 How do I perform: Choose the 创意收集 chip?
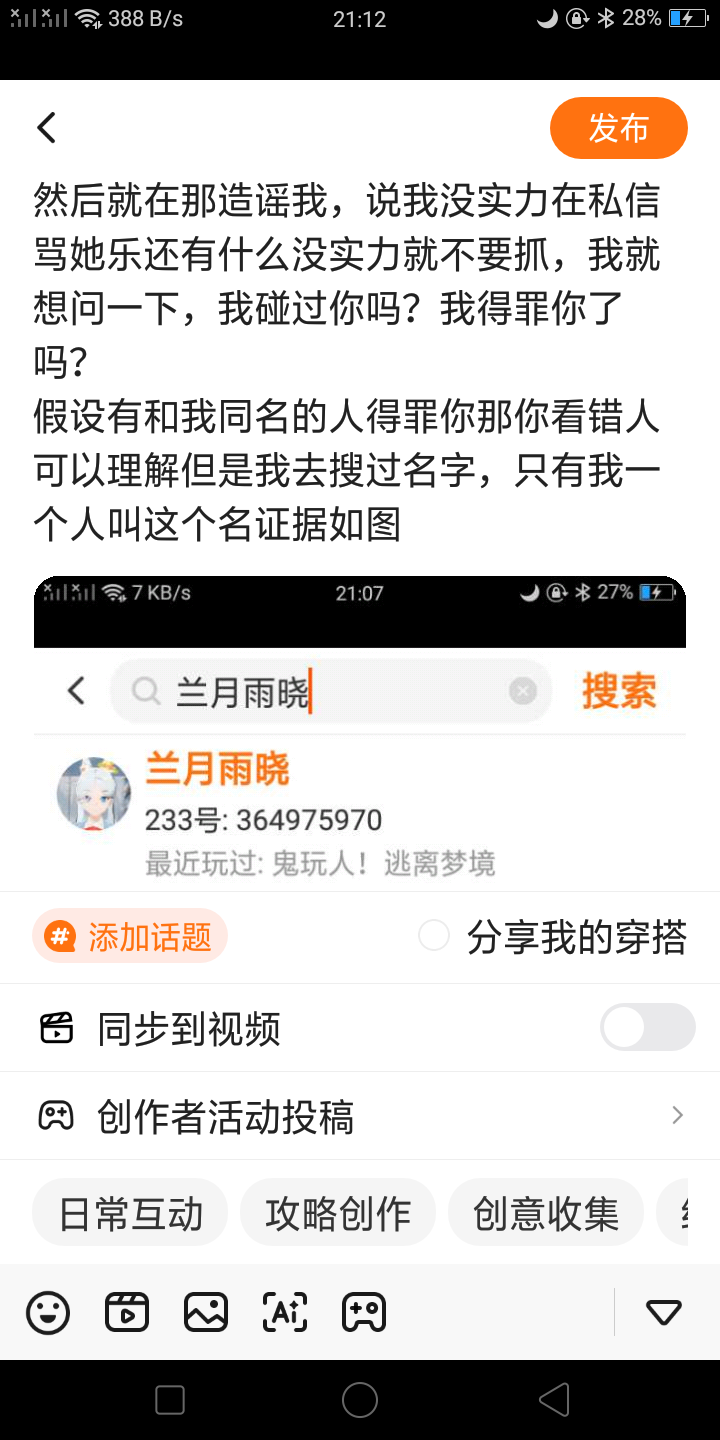tap(545, 1213)
